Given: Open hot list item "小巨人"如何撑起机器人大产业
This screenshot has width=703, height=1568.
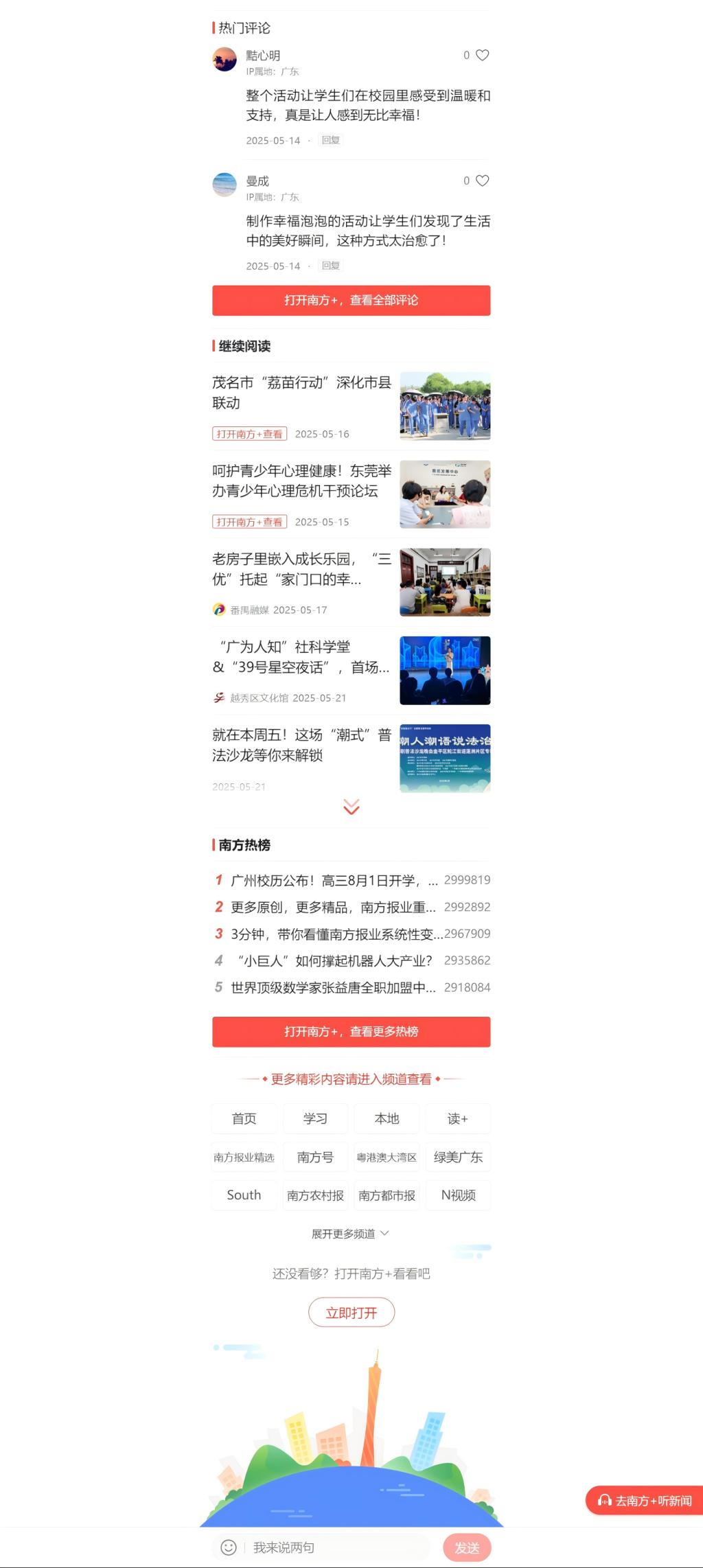Looking at the screenshot, I should point(334,961).
